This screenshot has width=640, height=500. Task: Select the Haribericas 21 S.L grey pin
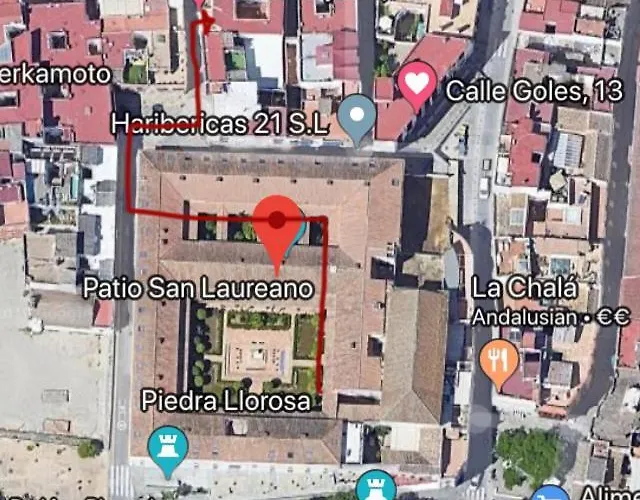[x=355, y=117]
